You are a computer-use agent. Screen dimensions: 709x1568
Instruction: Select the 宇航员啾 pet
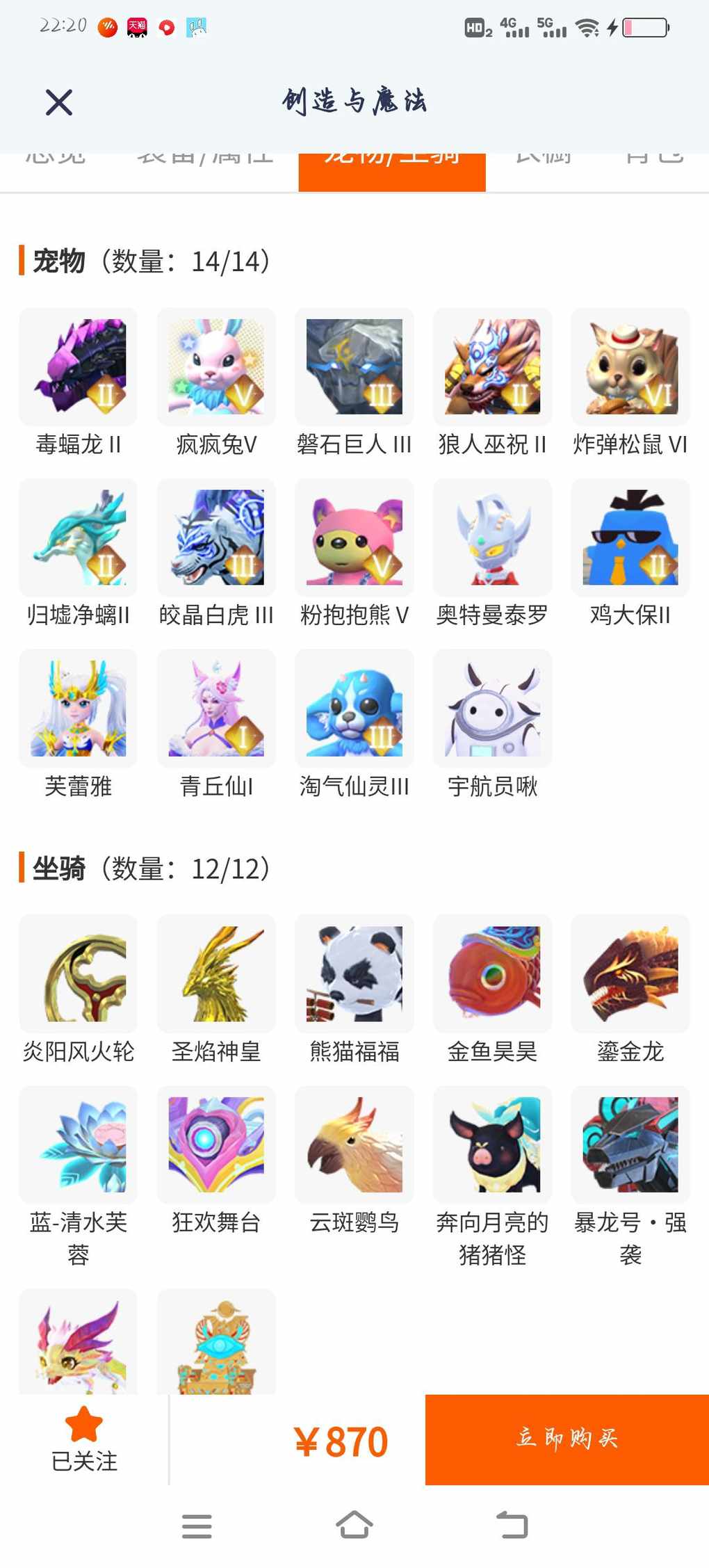pos(492,709)
